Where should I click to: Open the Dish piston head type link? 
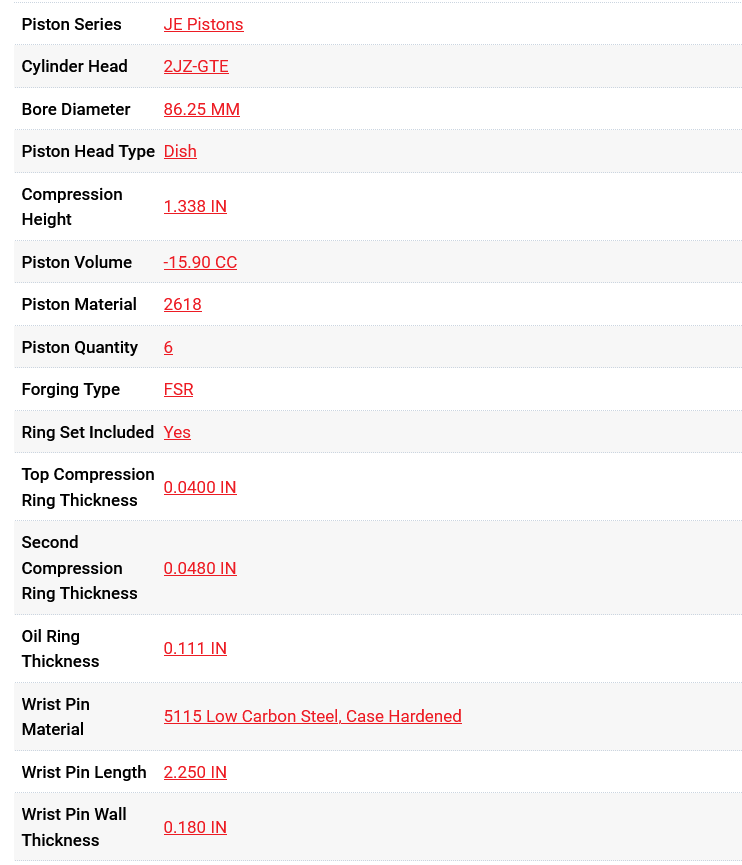[x=180, y=151]
